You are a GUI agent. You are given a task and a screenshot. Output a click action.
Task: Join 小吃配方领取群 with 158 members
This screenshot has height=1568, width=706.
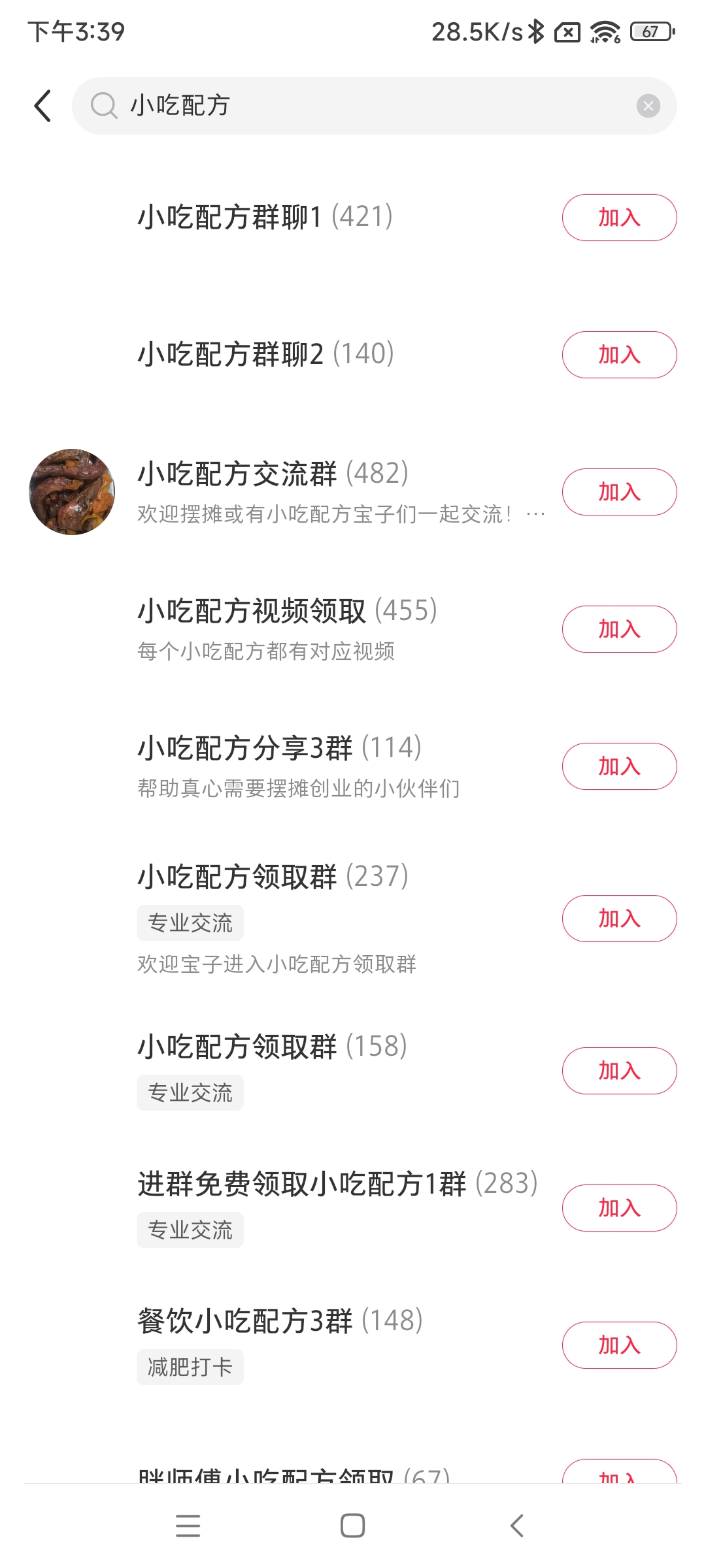click(x=618, y=1071)
